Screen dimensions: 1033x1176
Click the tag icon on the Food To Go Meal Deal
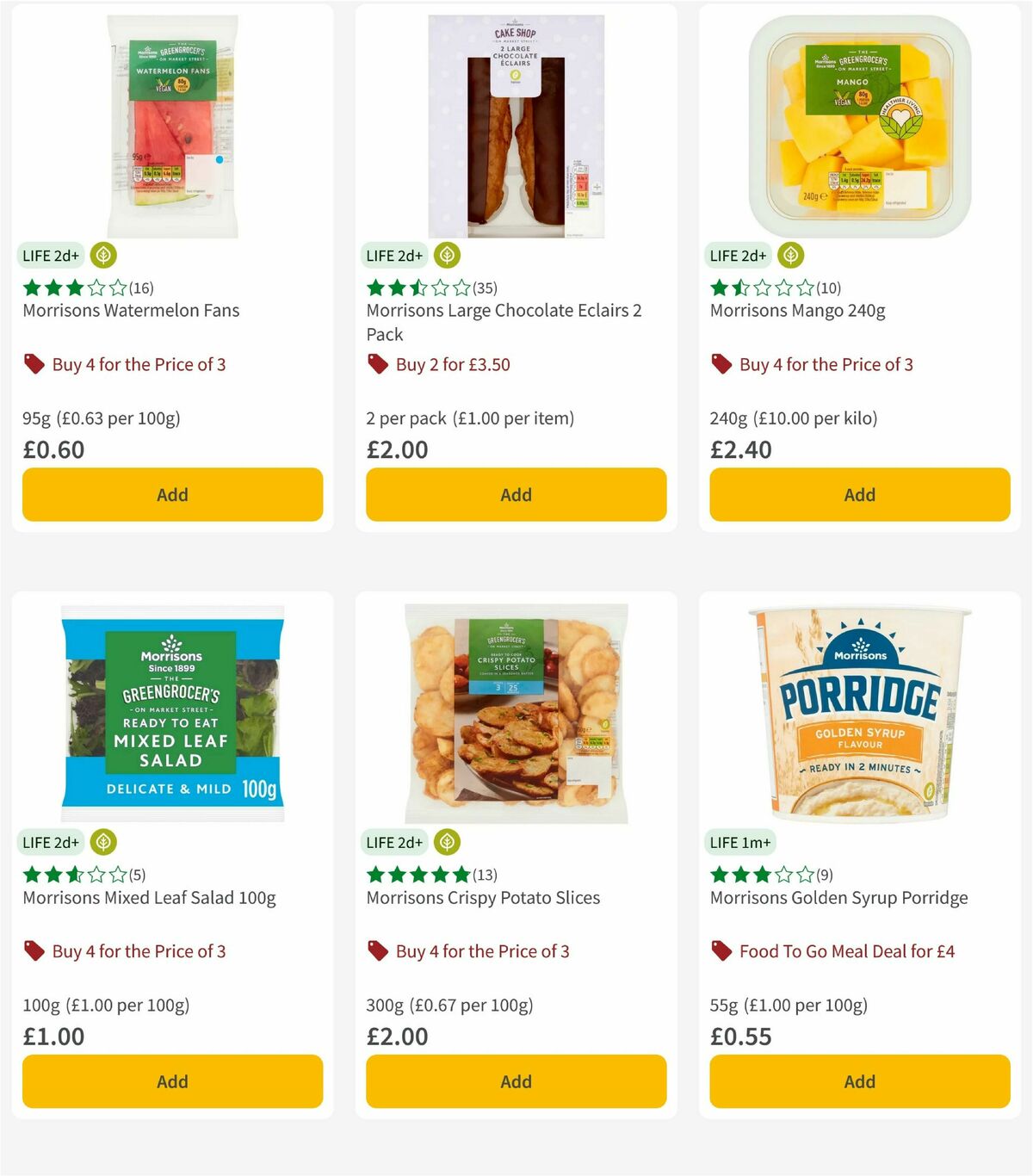(x=721, y=951)
